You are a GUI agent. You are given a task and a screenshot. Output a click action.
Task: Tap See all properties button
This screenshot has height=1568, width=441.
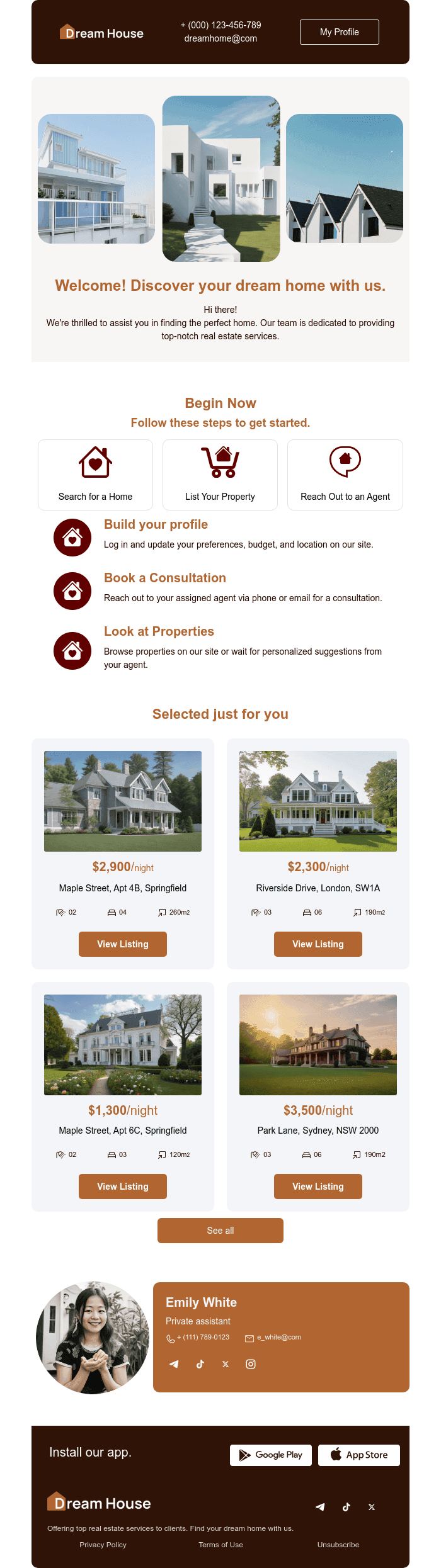(x=220, y=1231)
